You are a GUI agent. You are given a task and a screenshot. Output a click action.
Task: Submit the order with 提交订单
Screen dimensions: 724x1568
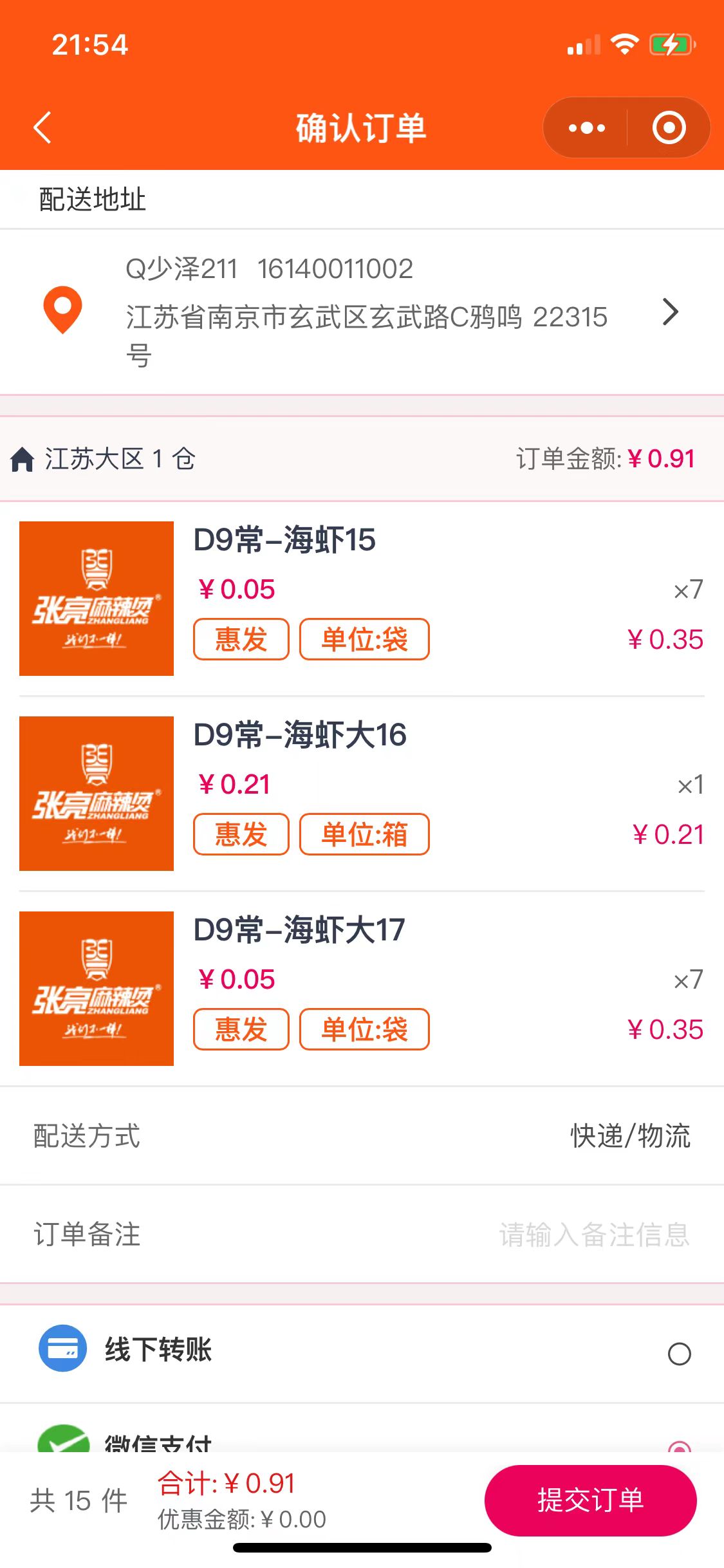click(x=590, y=1500)
